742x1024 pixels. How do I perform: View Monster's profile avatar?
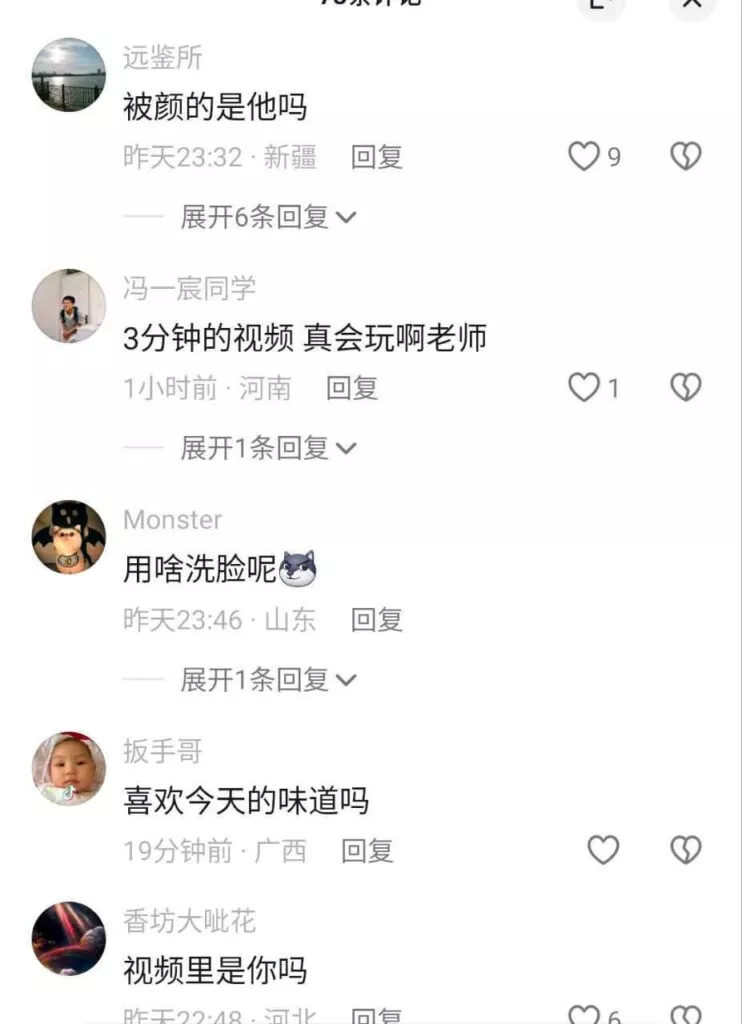[x=69, y=538]
